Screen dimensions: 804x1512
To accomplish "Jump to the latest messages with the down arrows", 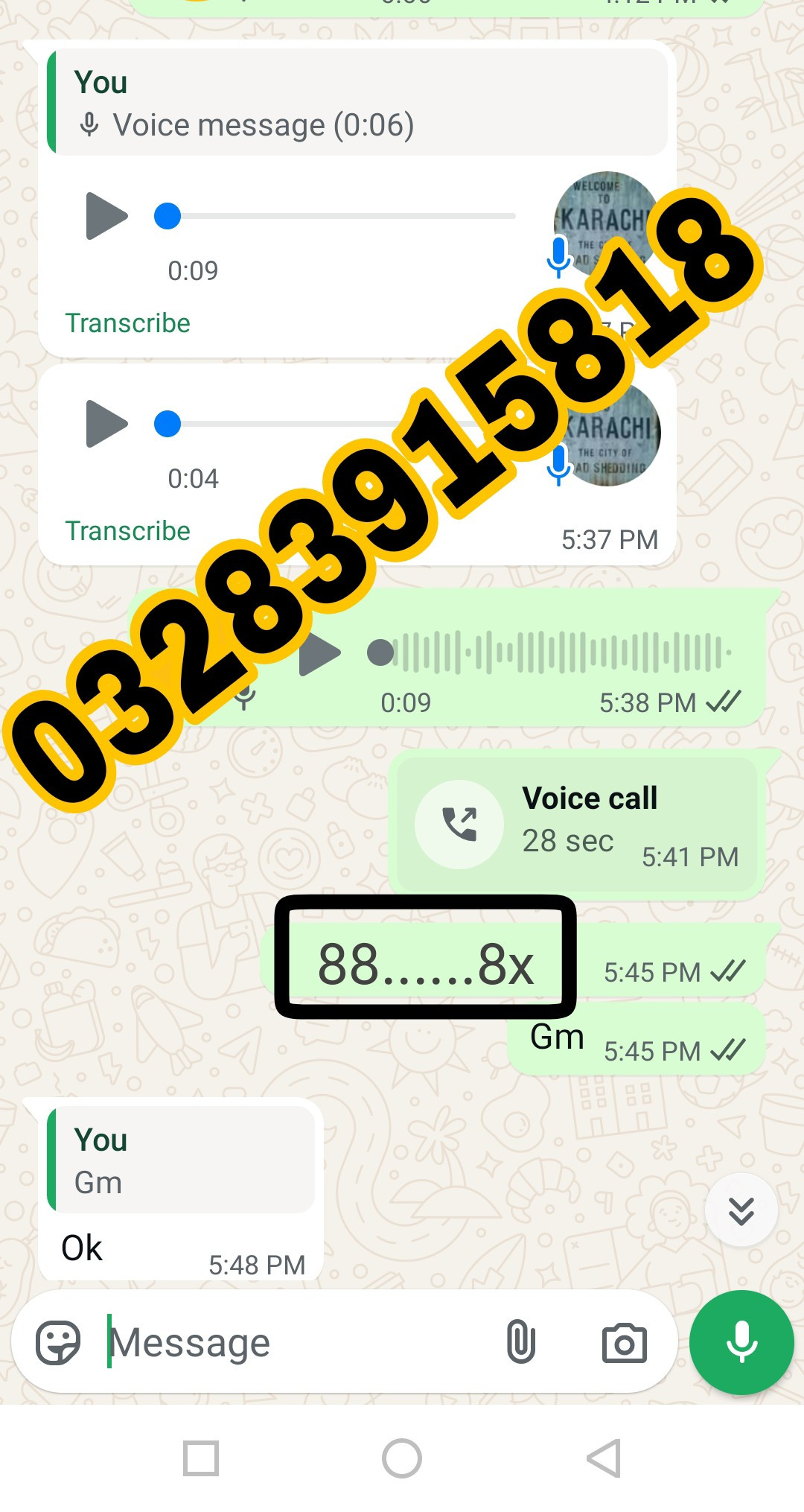I will 741,1210.
